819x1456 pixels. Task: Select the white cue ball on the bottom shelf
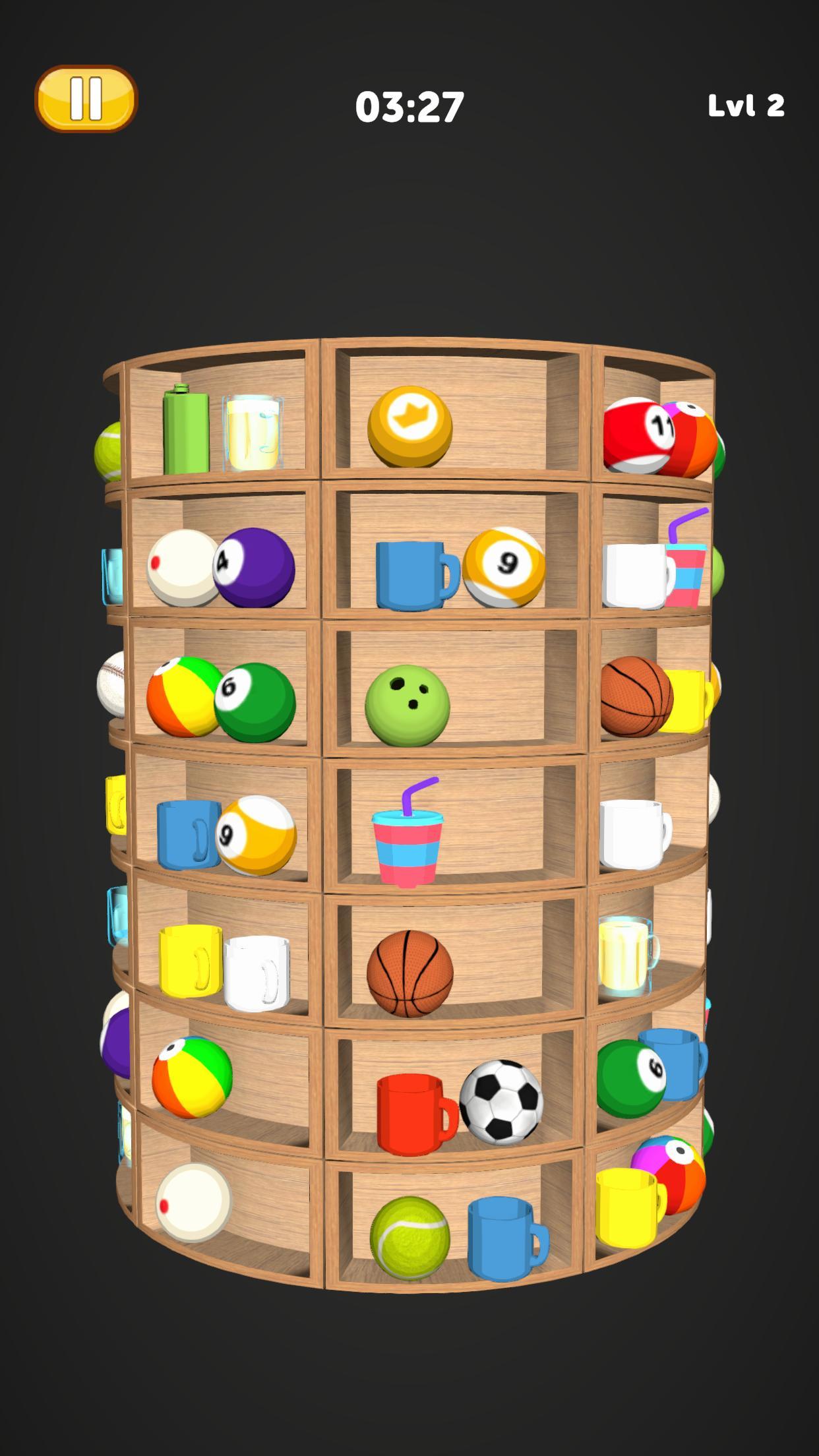coord(193,1203)
